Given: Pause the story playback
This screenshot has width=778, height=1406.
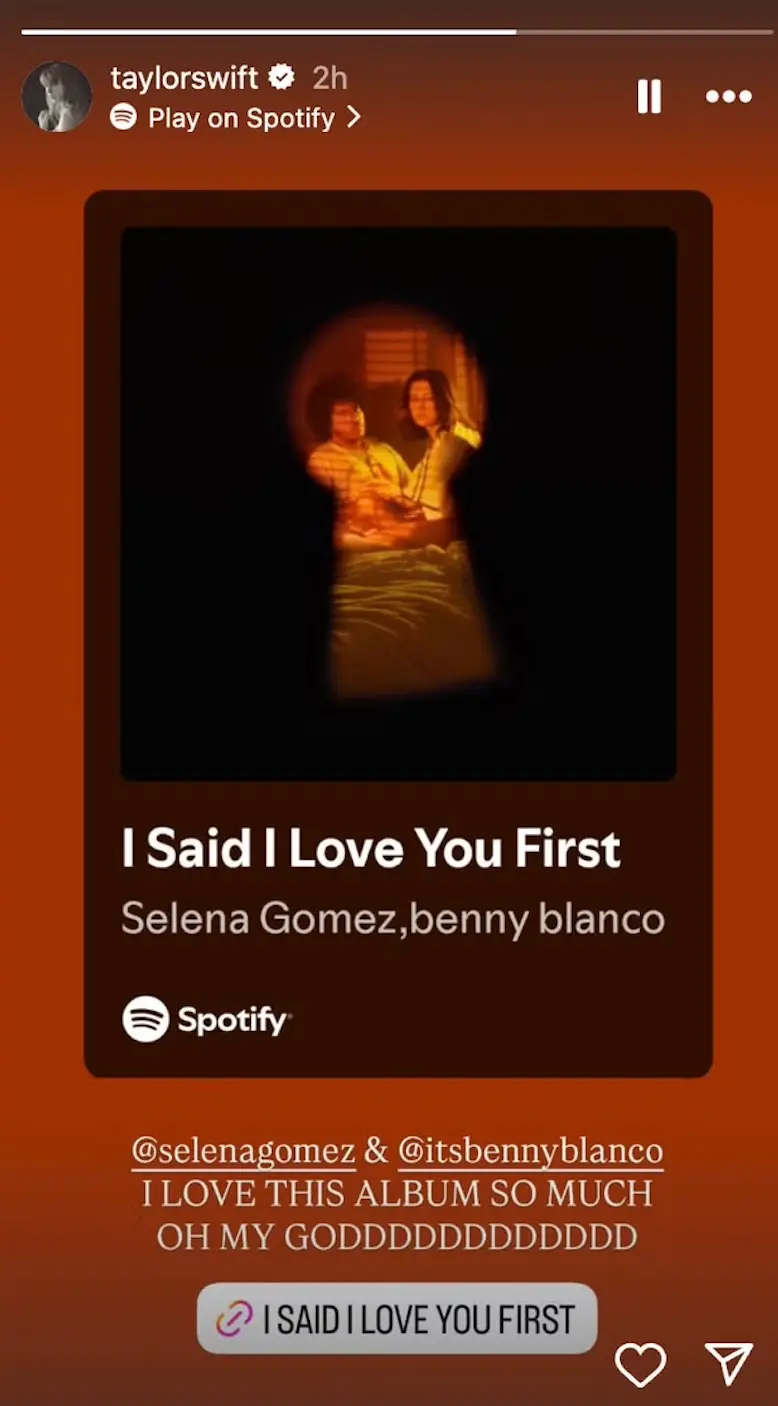Looking at the screenshot, I should [x=649, y=97].
